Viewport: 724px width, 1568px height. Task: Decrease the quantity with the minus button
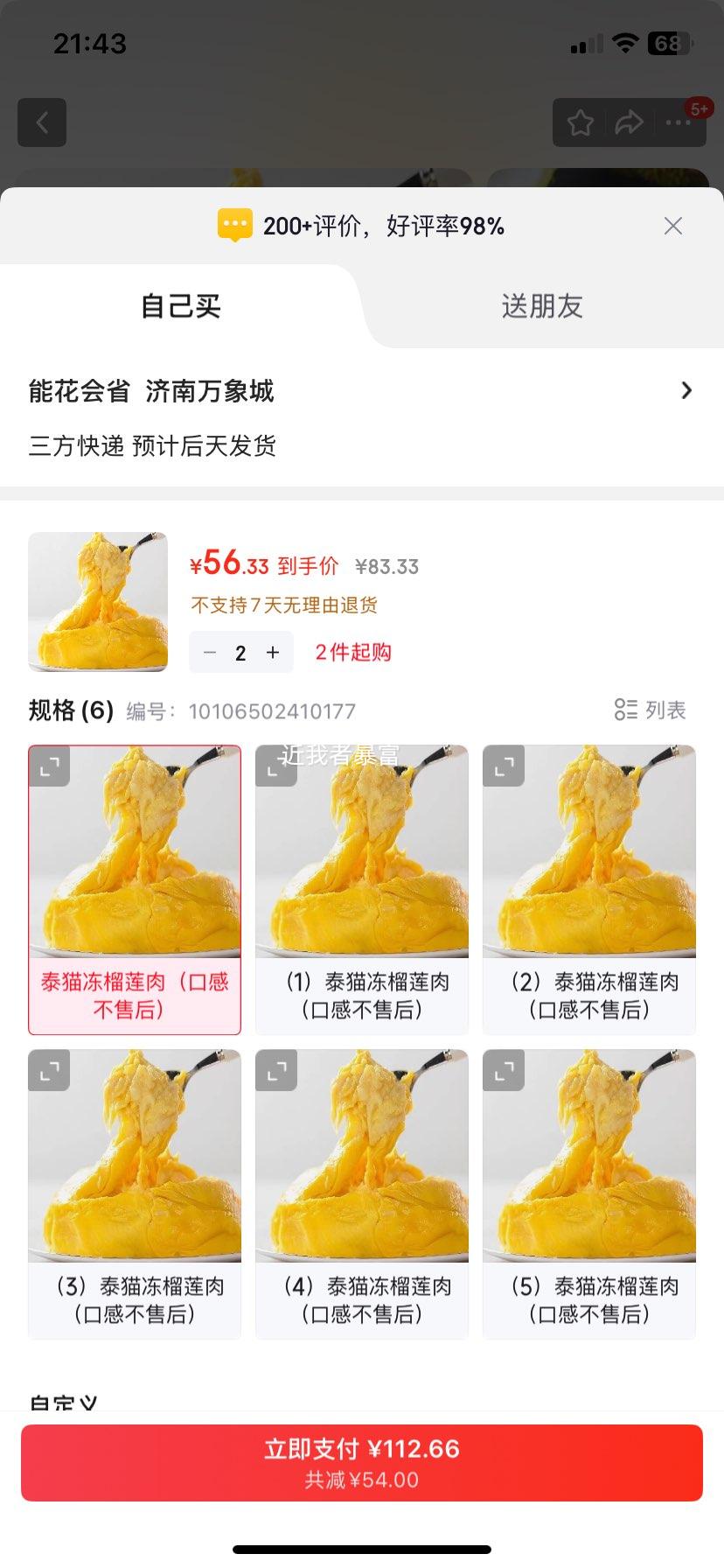210,653
